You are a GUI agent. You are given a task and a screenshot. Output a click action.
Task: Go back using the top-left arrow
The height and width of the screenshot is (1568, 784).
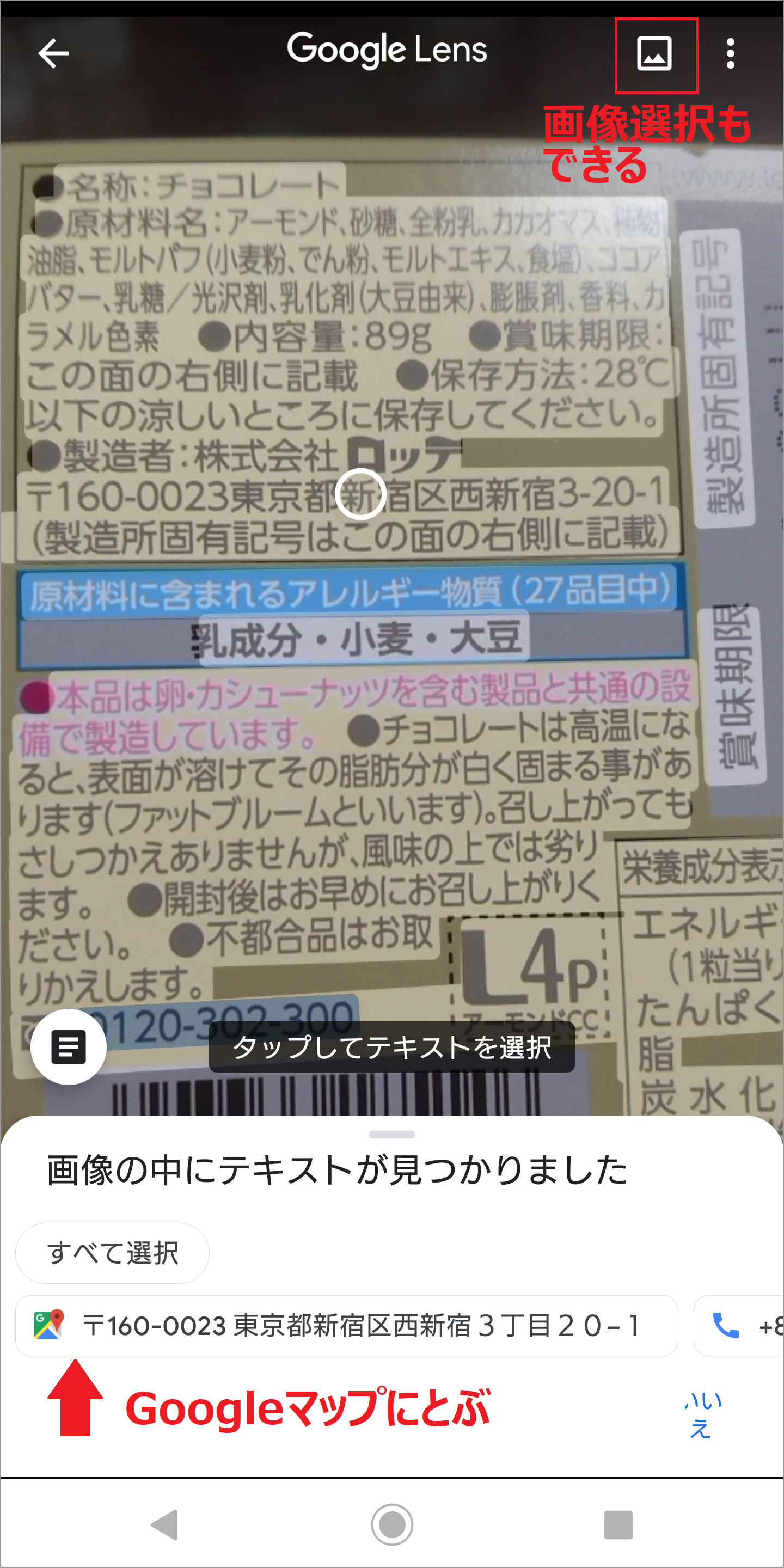pyautogui.click(x=53, y=53)
